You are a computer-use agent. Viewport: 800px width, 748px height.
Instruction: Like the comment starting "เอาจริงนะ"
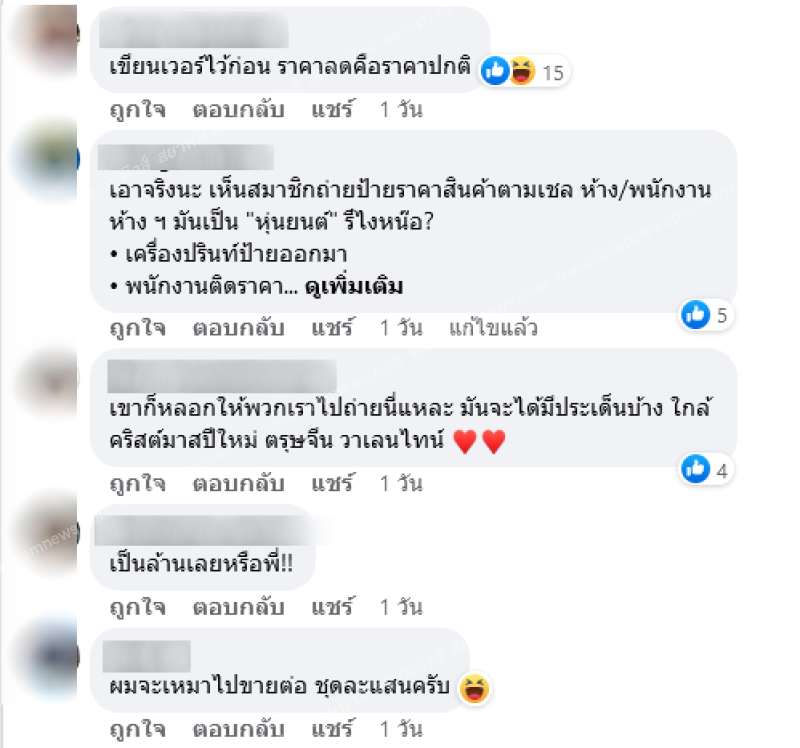tap(138, 328)
